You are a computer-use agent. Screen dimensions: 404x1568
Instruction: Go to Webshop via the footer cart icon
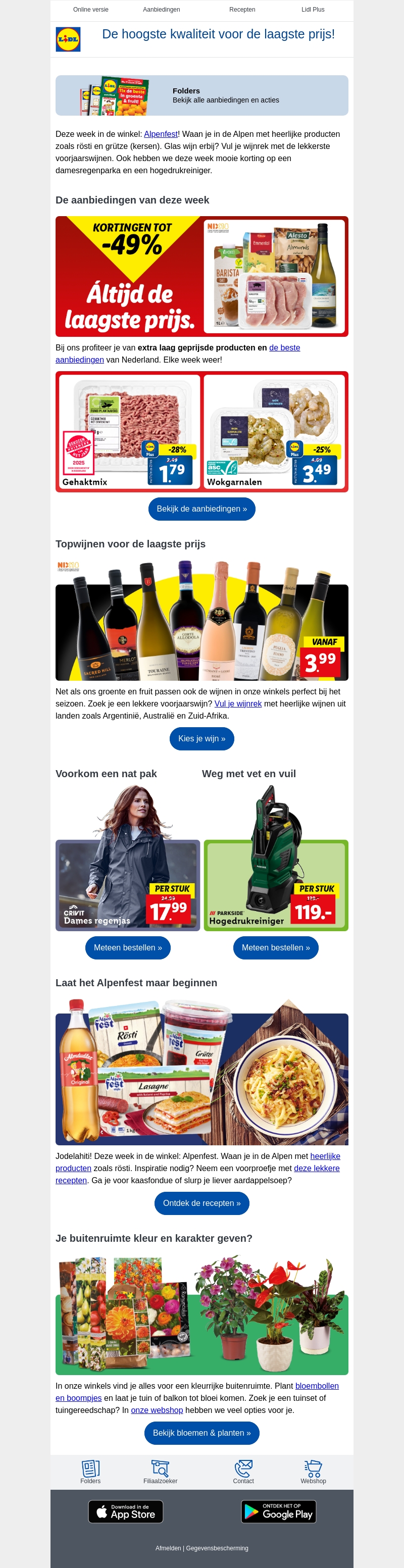click(x=313, y=1472)
